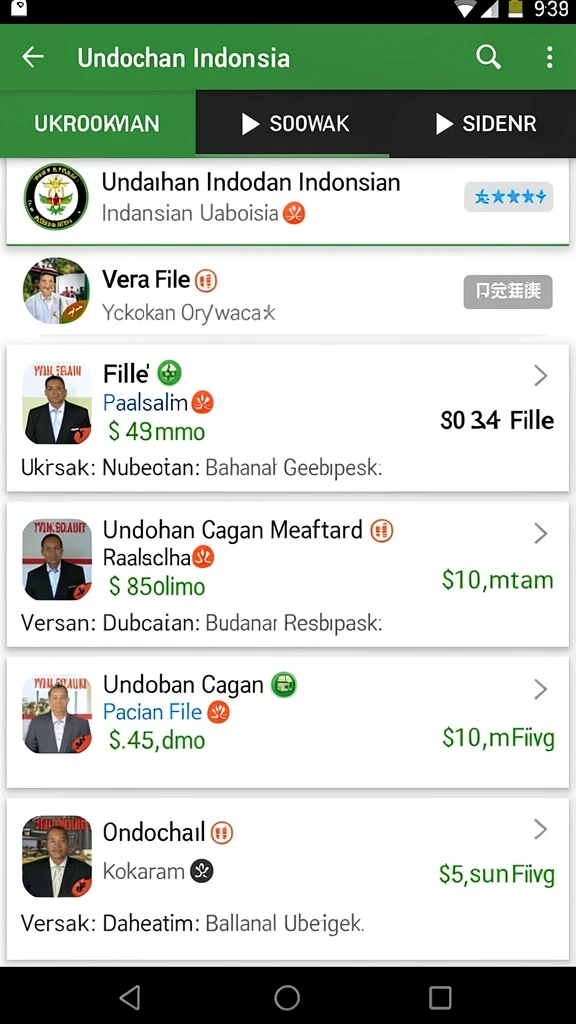
Task: Open the overflow menu
Action: (x=549, y=57)
